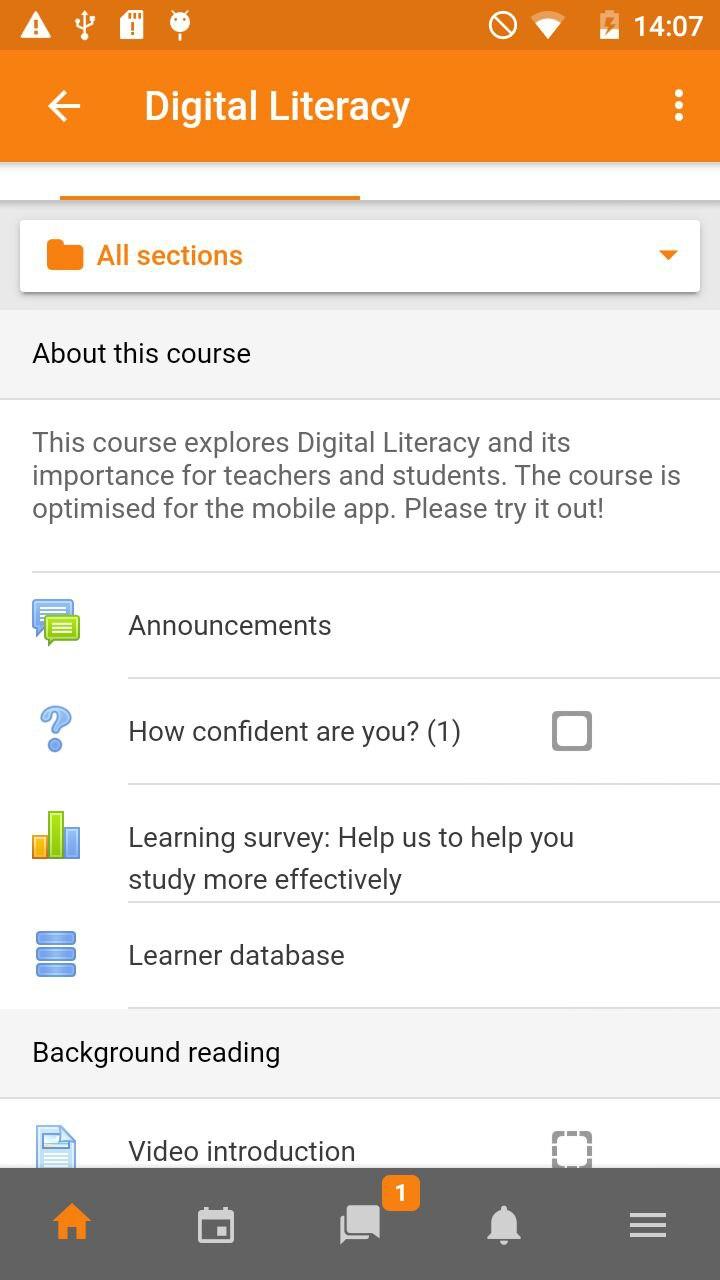Open the notifications bell tab
This screenshot has width=720, height=1280.
tap(504, 1225)
